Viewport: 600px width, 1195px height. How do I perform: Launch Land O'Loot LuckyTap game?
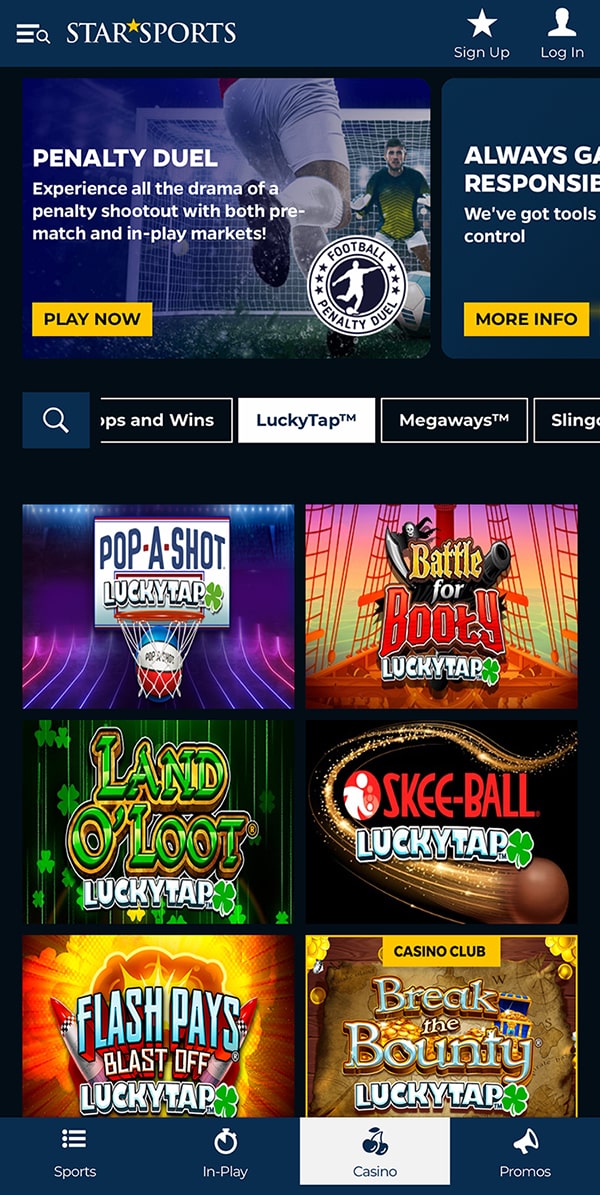pos(158,822)
